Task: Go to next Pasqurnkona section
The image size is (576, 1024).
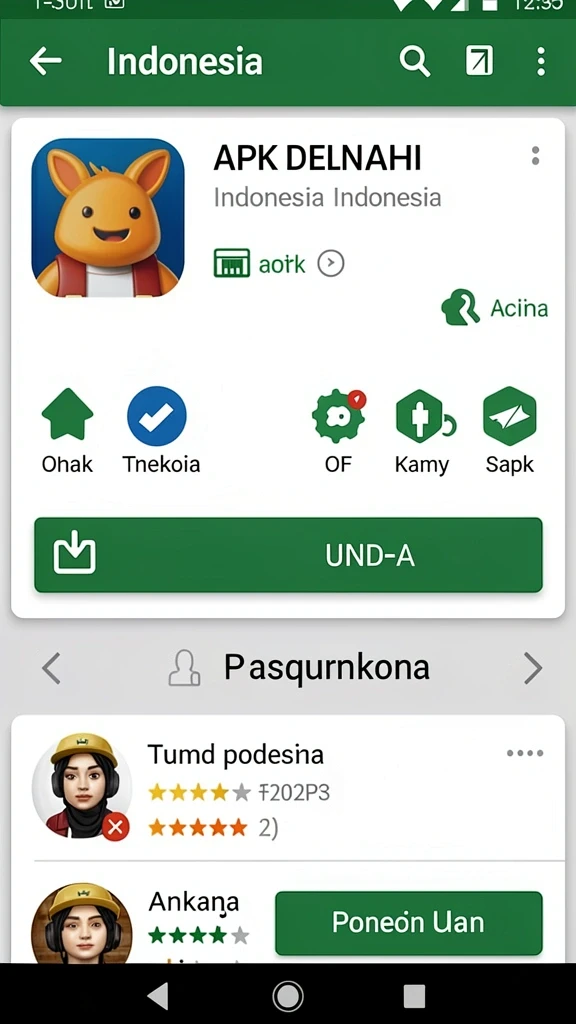Action: (x=533, y=668)
